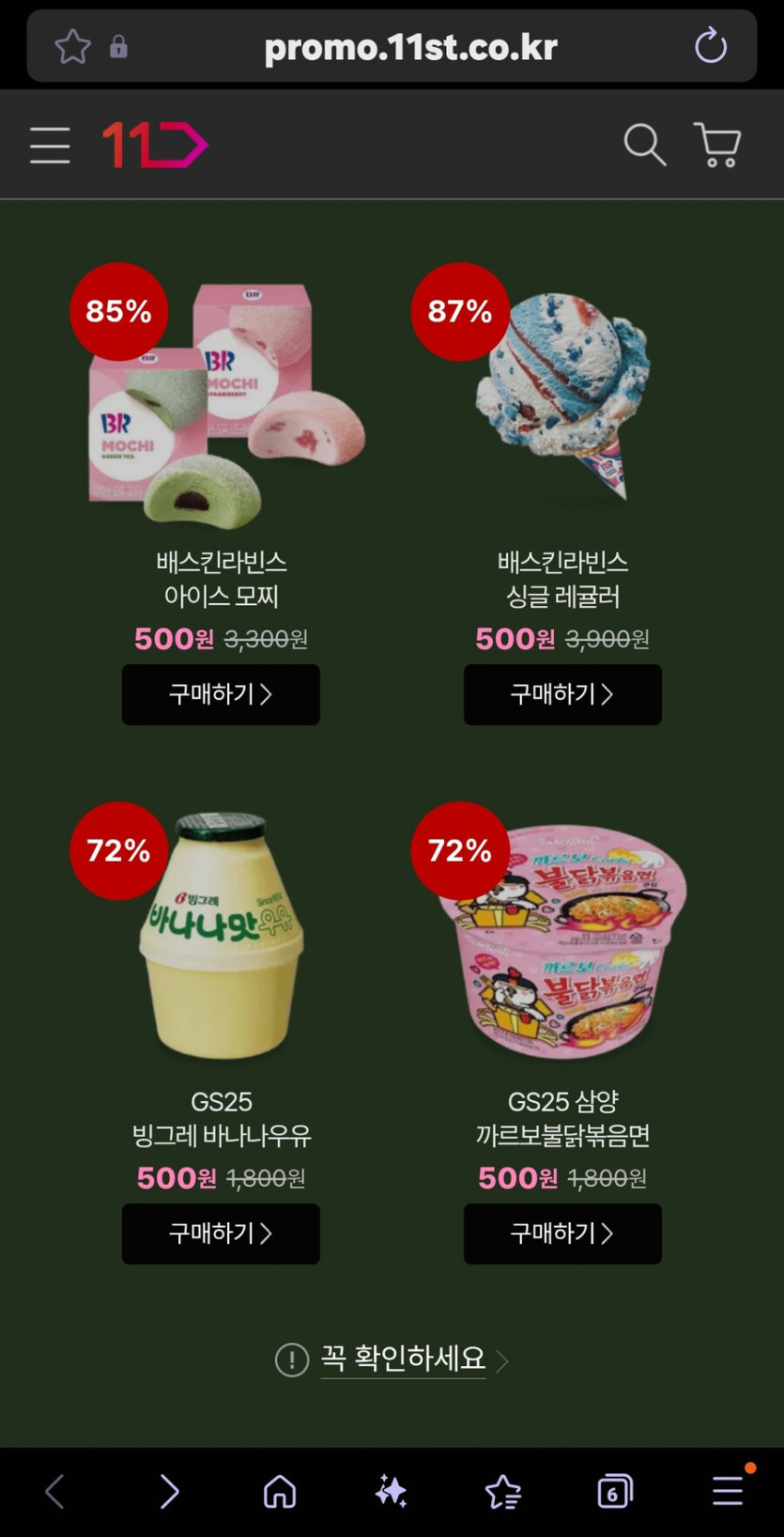Reload the promo page
The width and height of the screenshot is (784, 1537).
pyautogui.click(x=711, y=46)
